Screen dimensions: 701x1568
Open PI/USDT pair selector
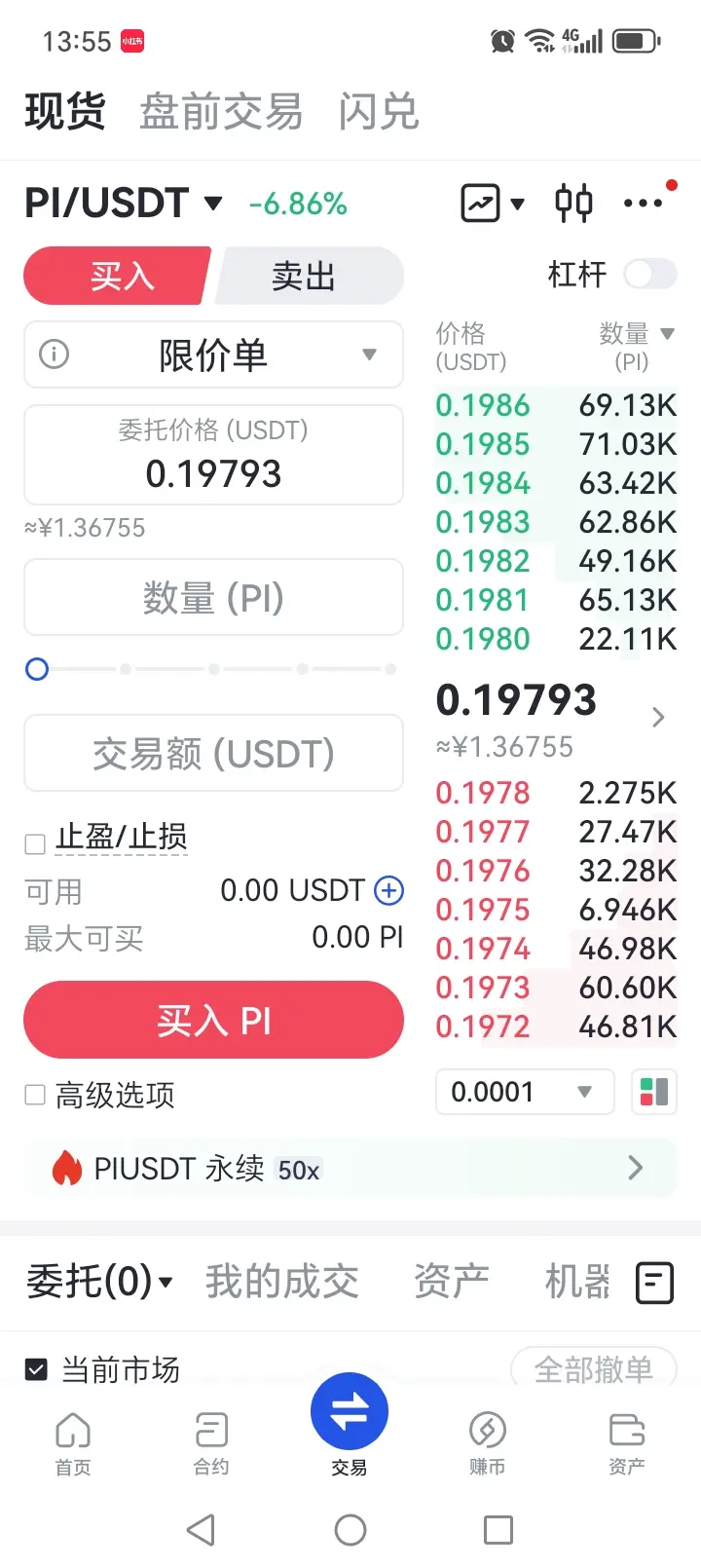pyautogui.click(x=123, y=204)
